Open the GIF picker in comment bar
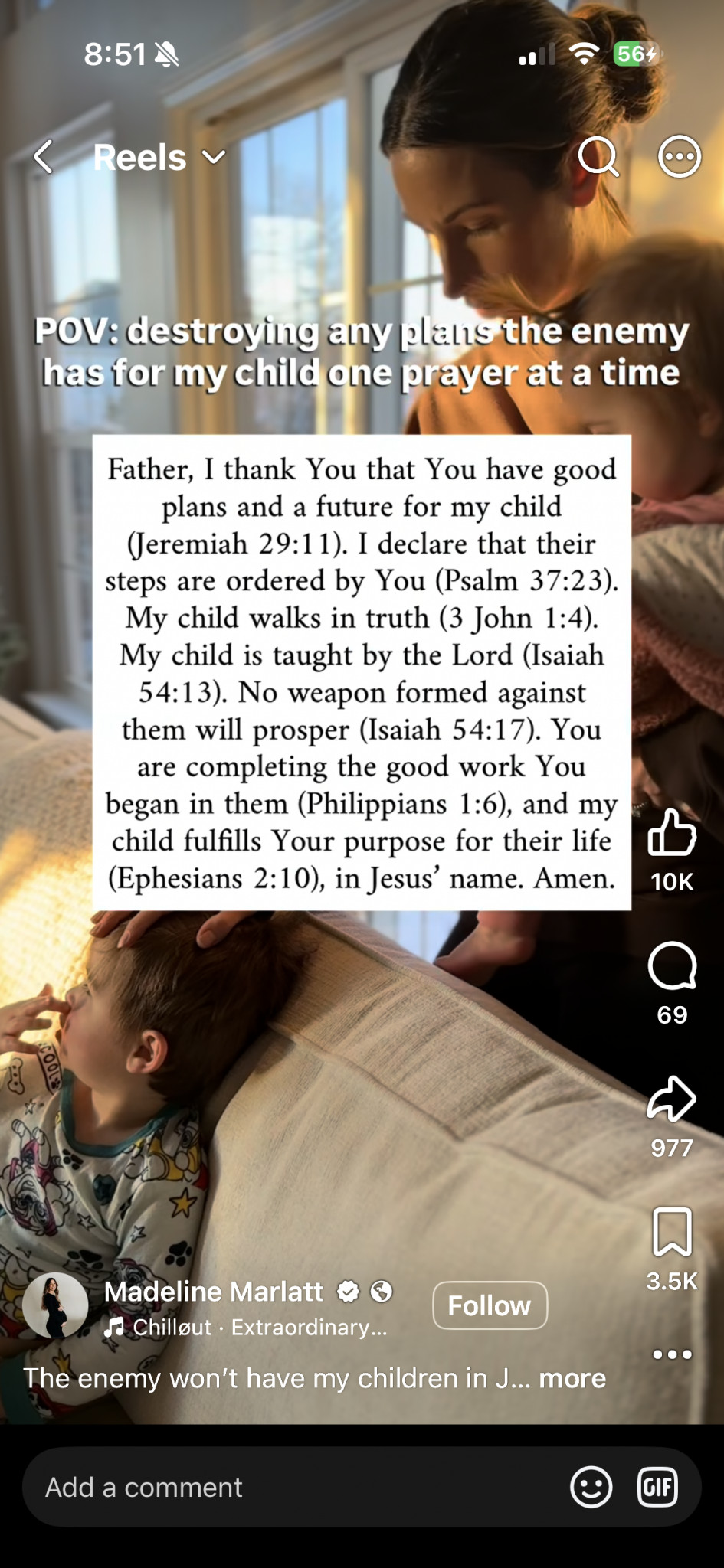This screenshot has width=724, height=1568. [x=657, y=1487]
